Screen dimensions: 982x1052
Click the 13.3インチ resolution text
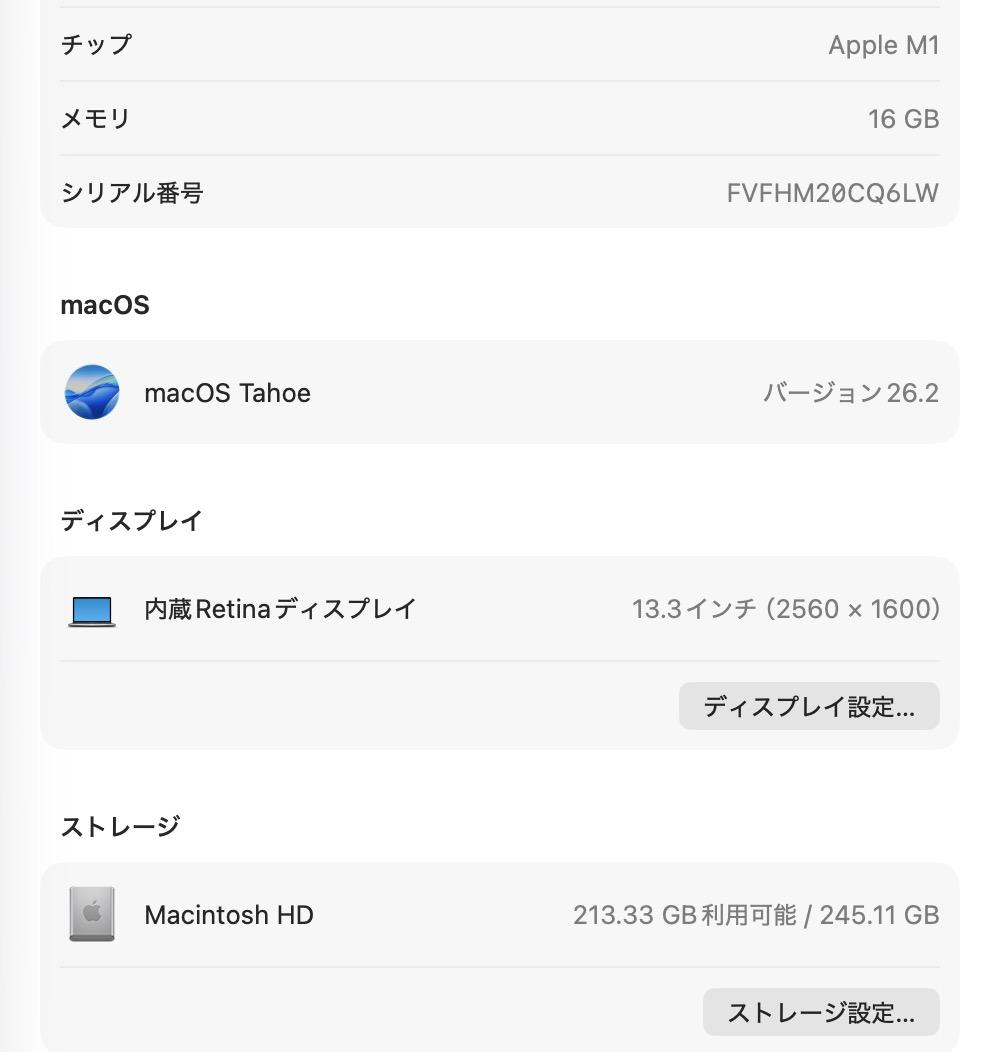click(x=786, y=608)
